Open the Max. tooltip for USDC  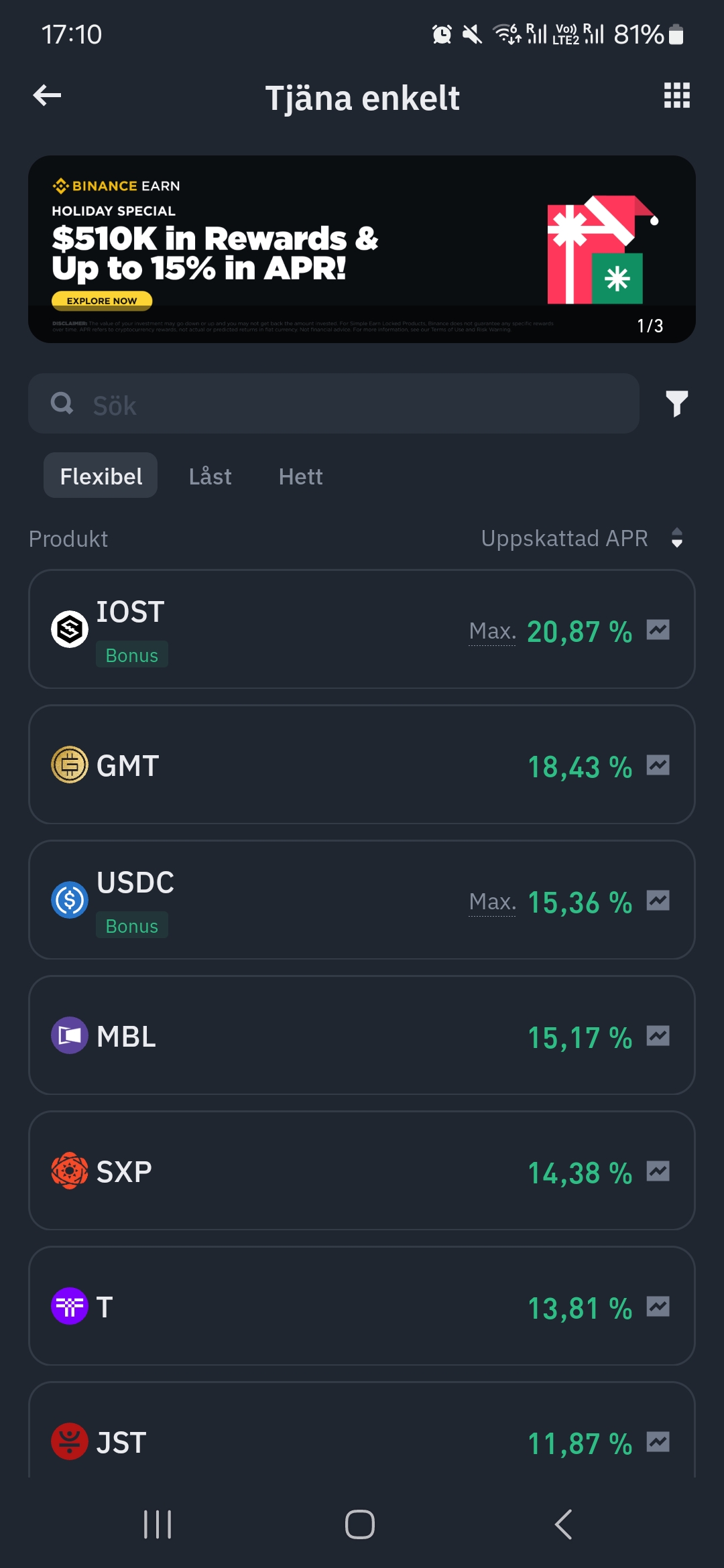click(491, 901)
